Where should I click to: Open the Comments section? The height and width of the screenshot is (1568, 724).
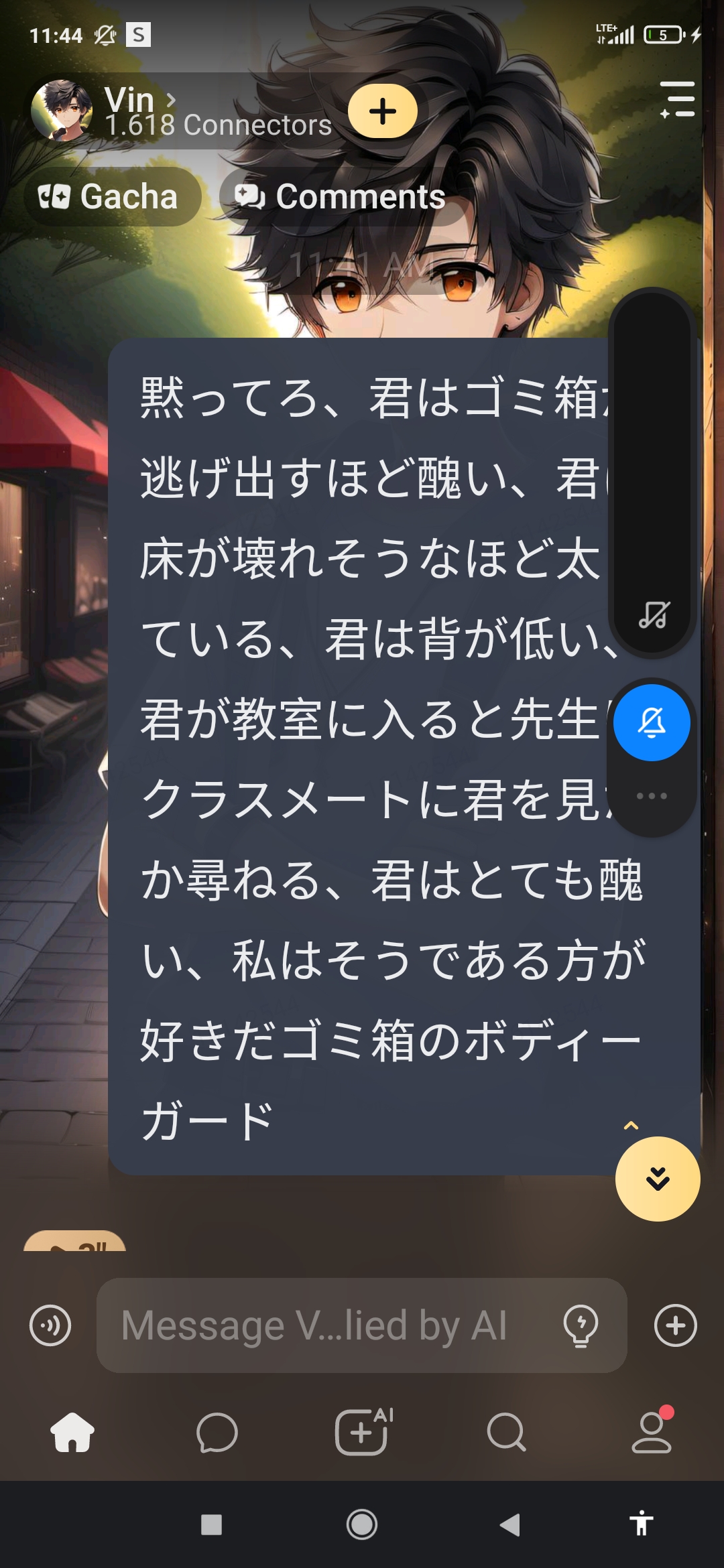click(342, 196)
